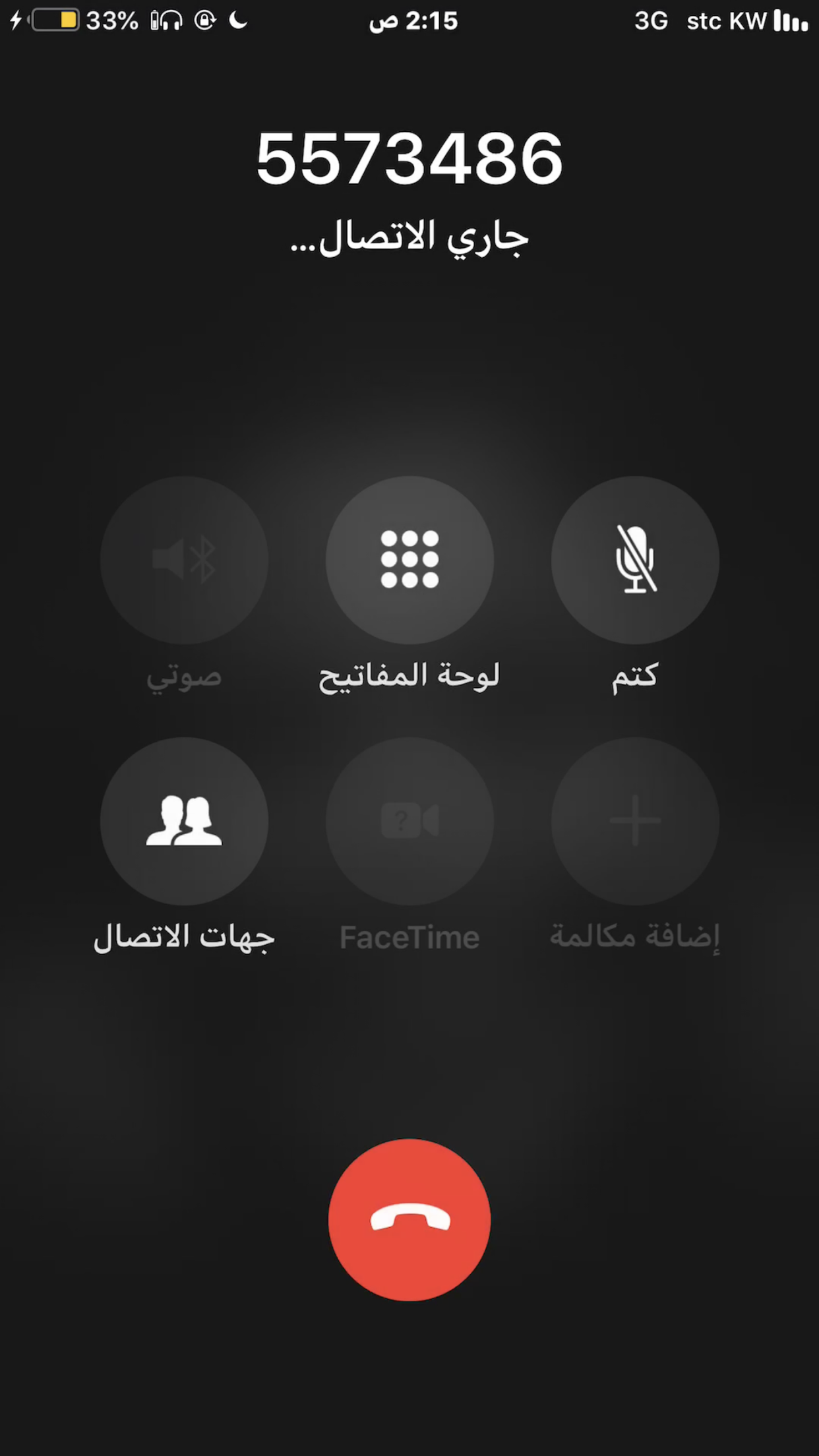The width and height of the screenshot is (819, 1456).
Task: Open the keypad (لوحة المفاتيح)
Action: pyautogui.click(x=409, y=560)
